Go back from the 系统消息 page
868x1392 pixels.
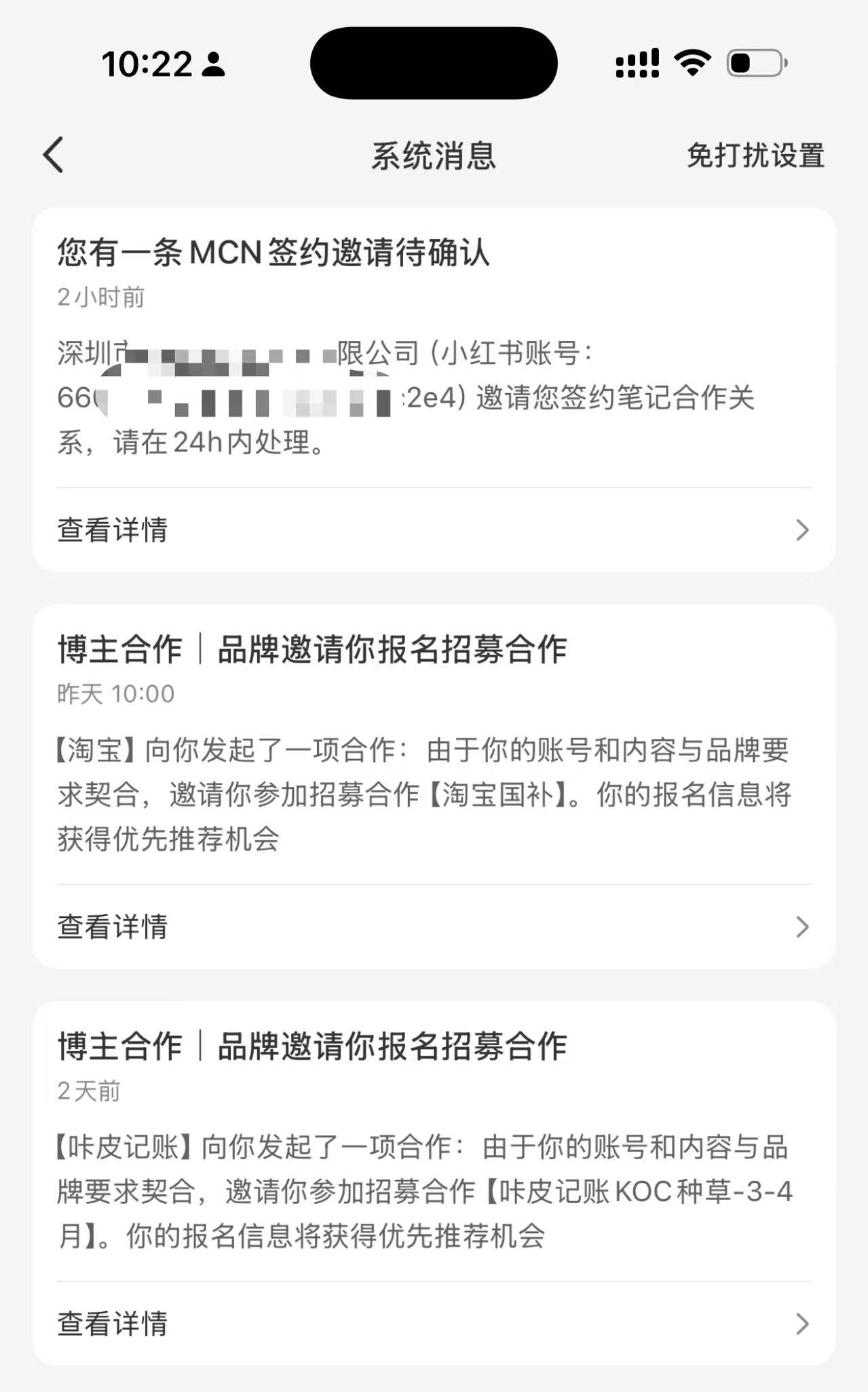(x=54, y=155)
